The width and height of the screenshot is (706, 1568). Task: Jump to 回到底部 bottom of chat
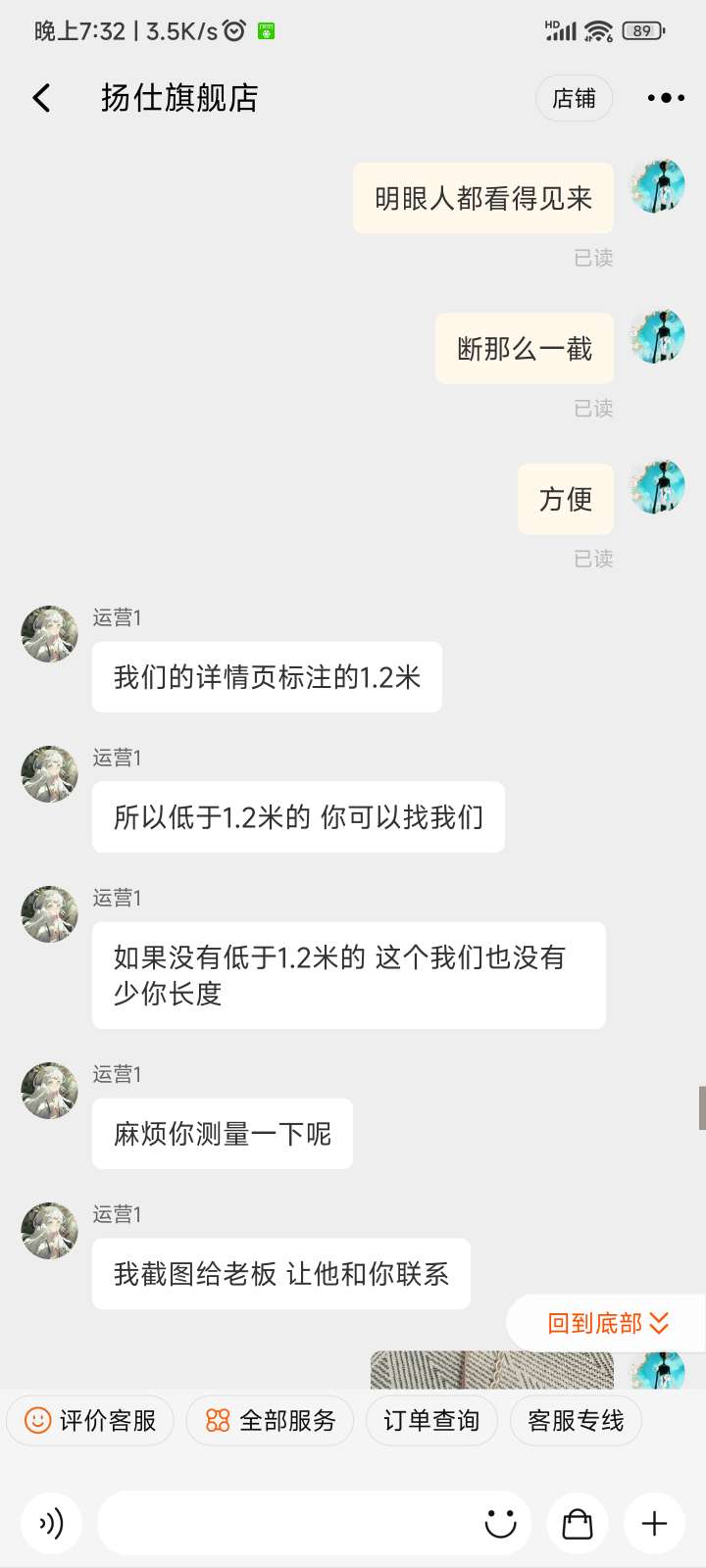click(x=607, y=1323)
